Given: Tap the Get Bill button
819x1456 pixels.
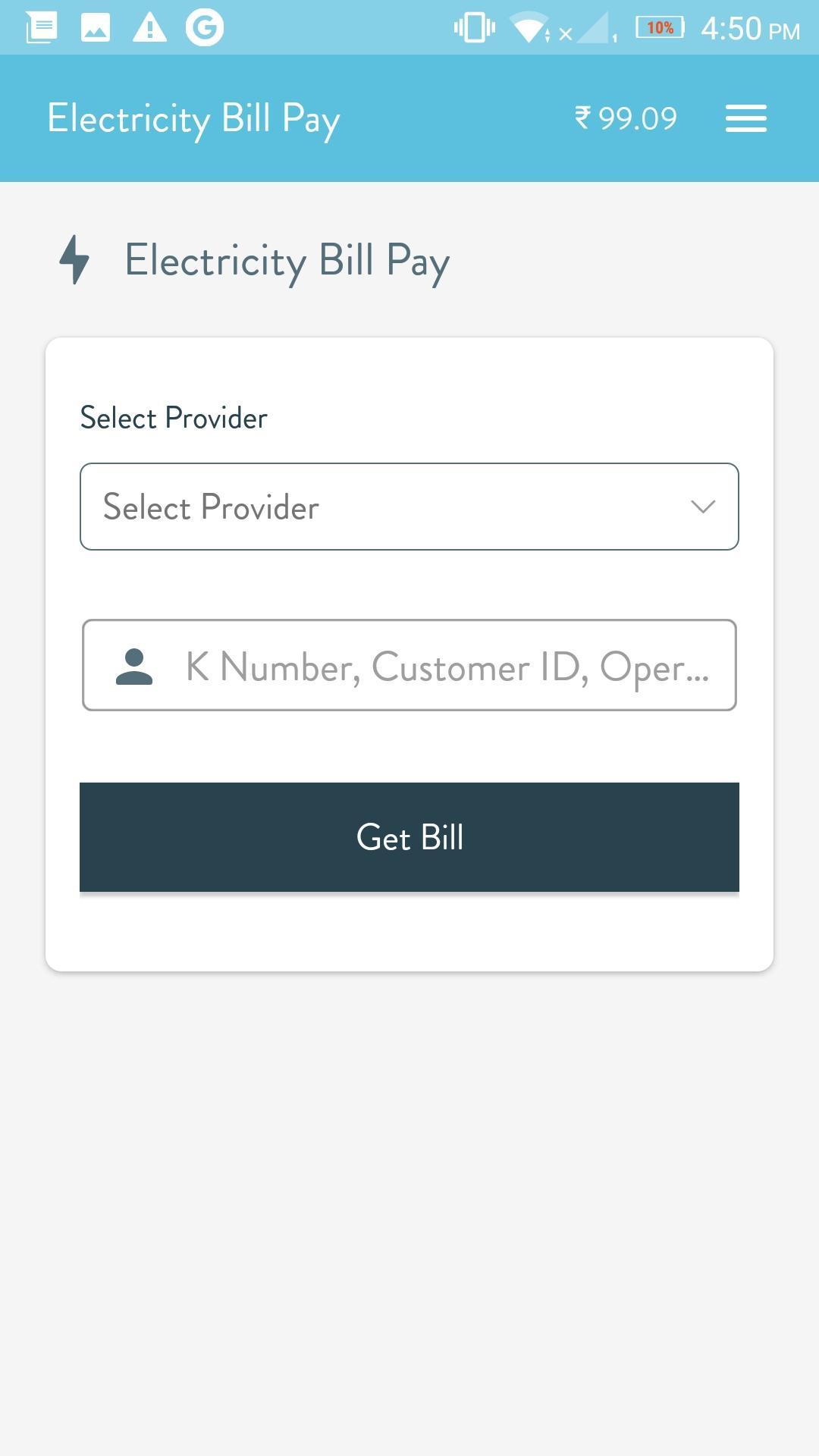Looking at the screenshot, I should (409, 837).
